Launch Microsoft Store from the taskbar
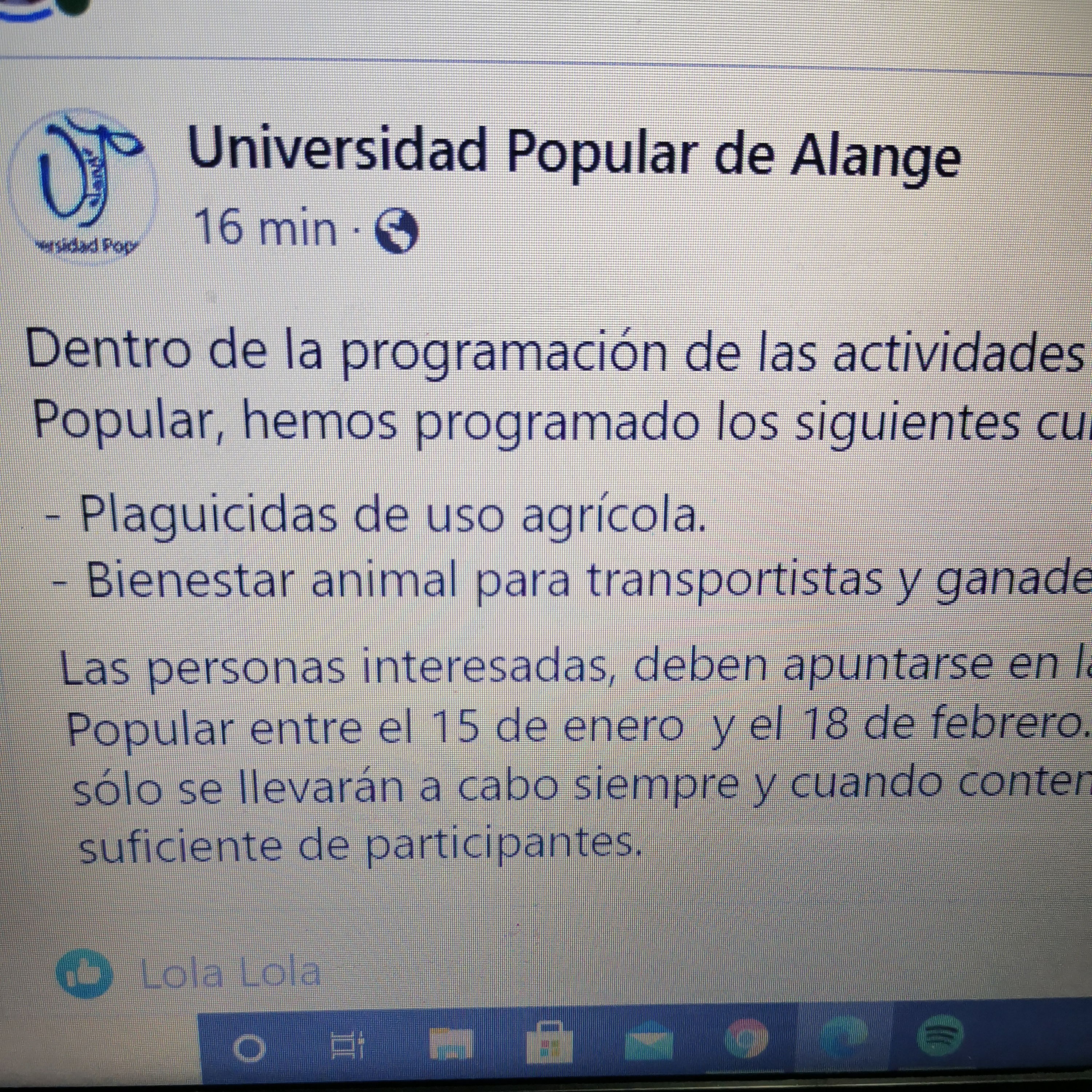 tap(549, 1043)
